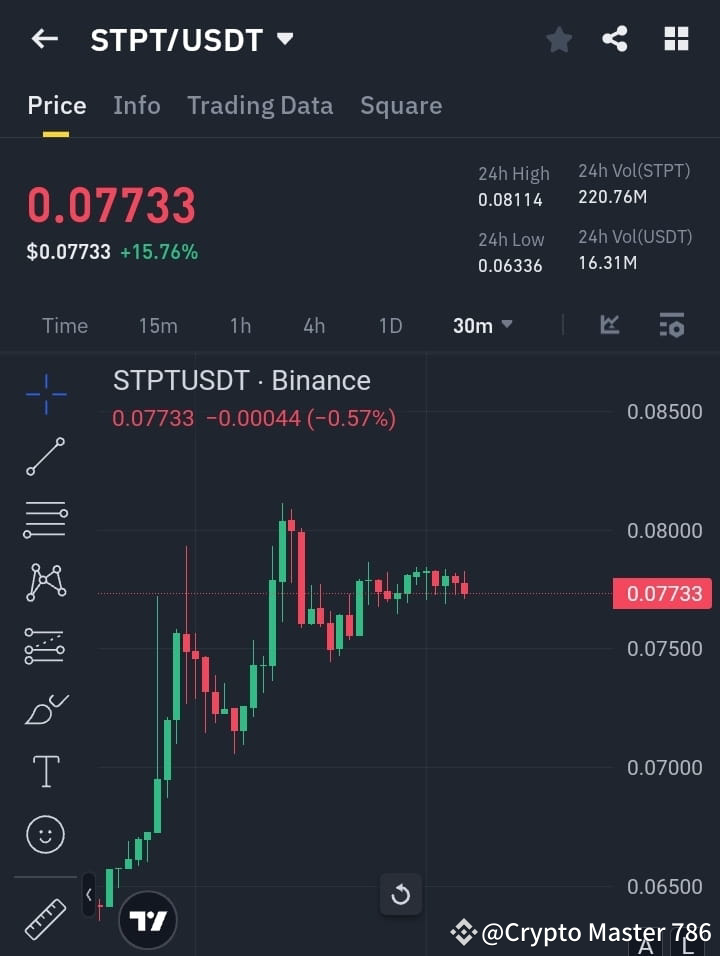Open chart settings gear icon
Screen dimensions: 720x956
tap(671, 324)
